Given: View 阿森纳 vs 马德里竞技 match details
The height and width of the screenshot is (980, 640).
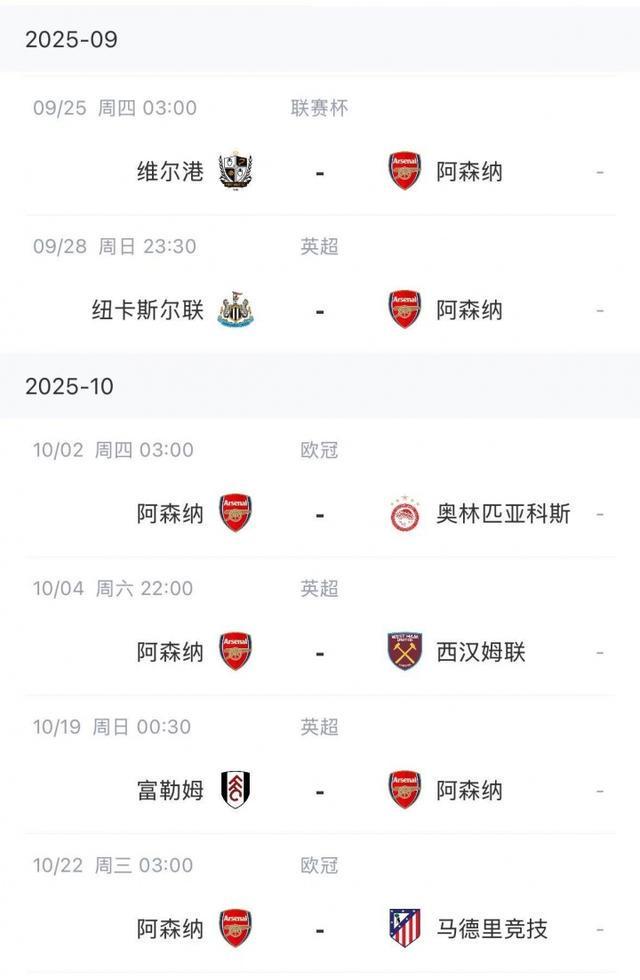Looking at the screenshot, I should pos(320,928).
